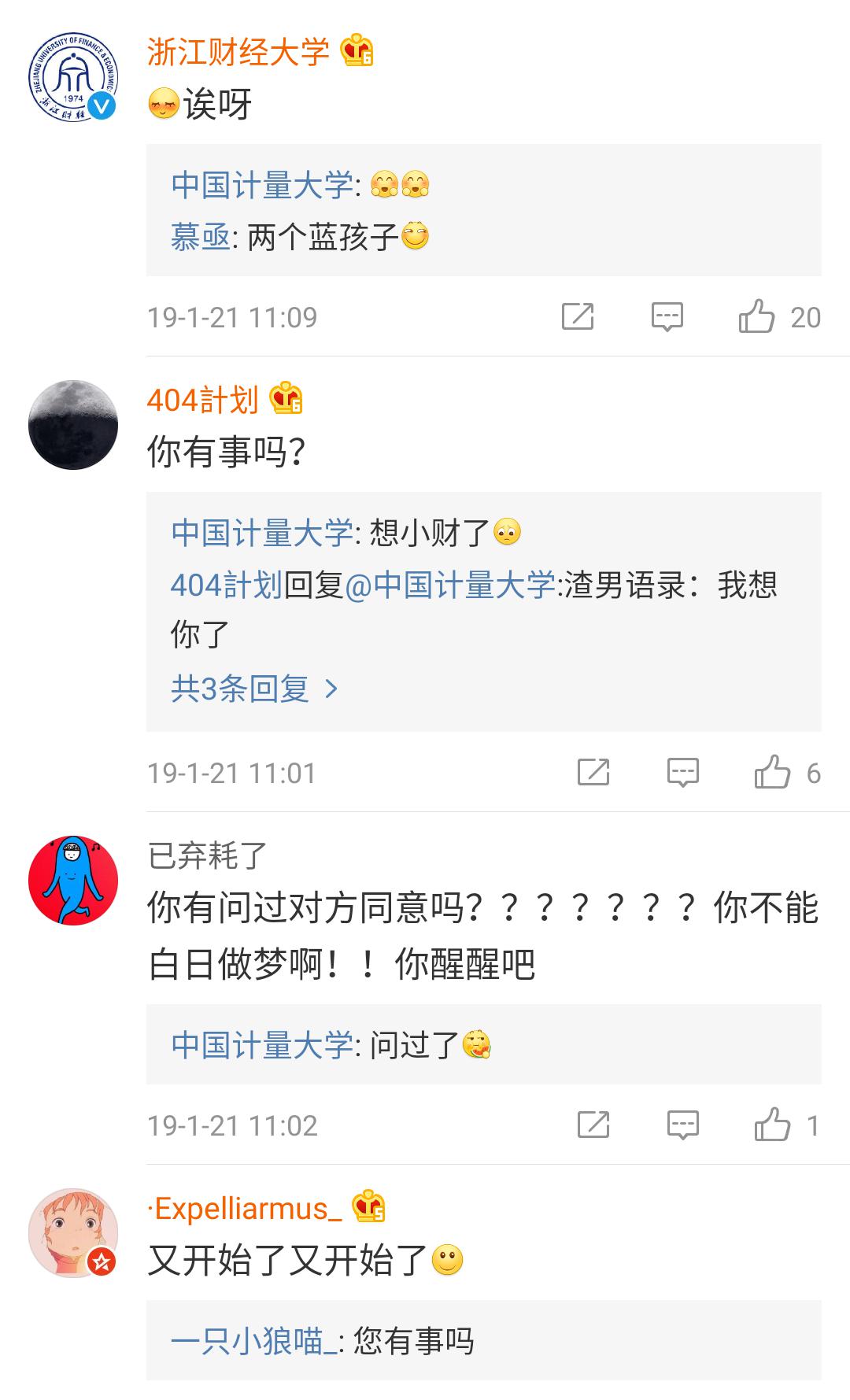Screen dimensions: 850x1400
Task: Open ·Expelliarmus_ avatar
Action: [73, 1233]
